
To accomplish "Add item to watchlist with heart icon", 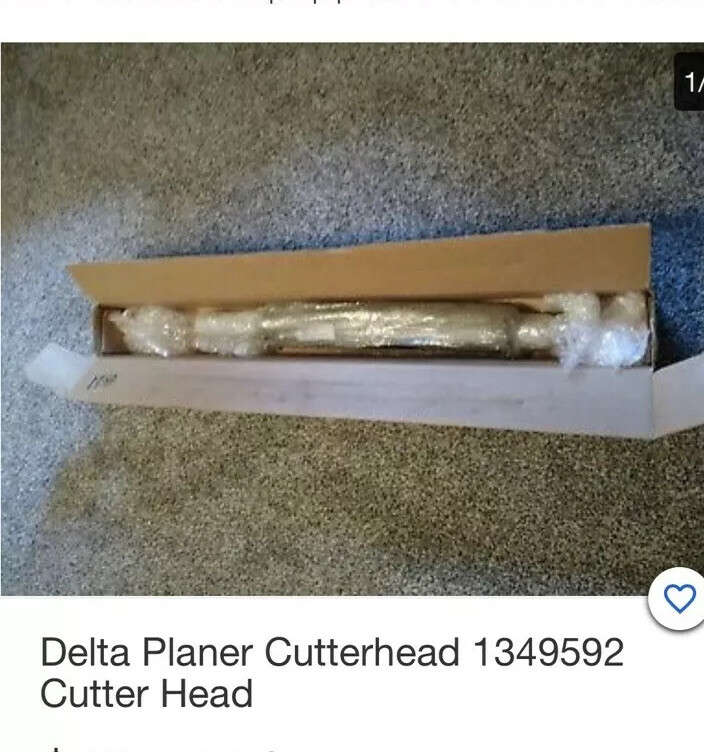I will tap(678, 600).
